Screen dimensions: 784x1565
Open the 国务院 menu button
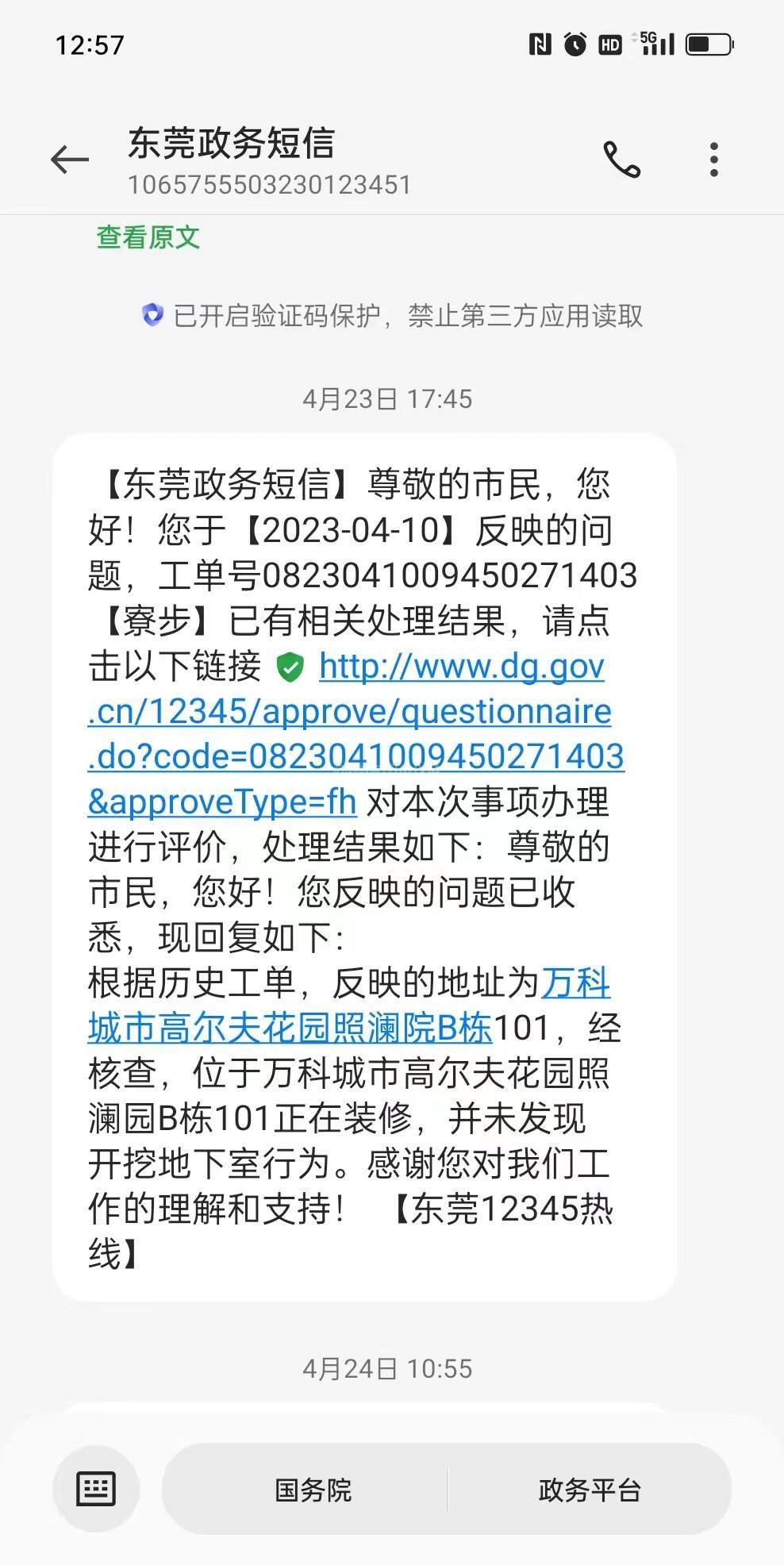pos(313,1490)
